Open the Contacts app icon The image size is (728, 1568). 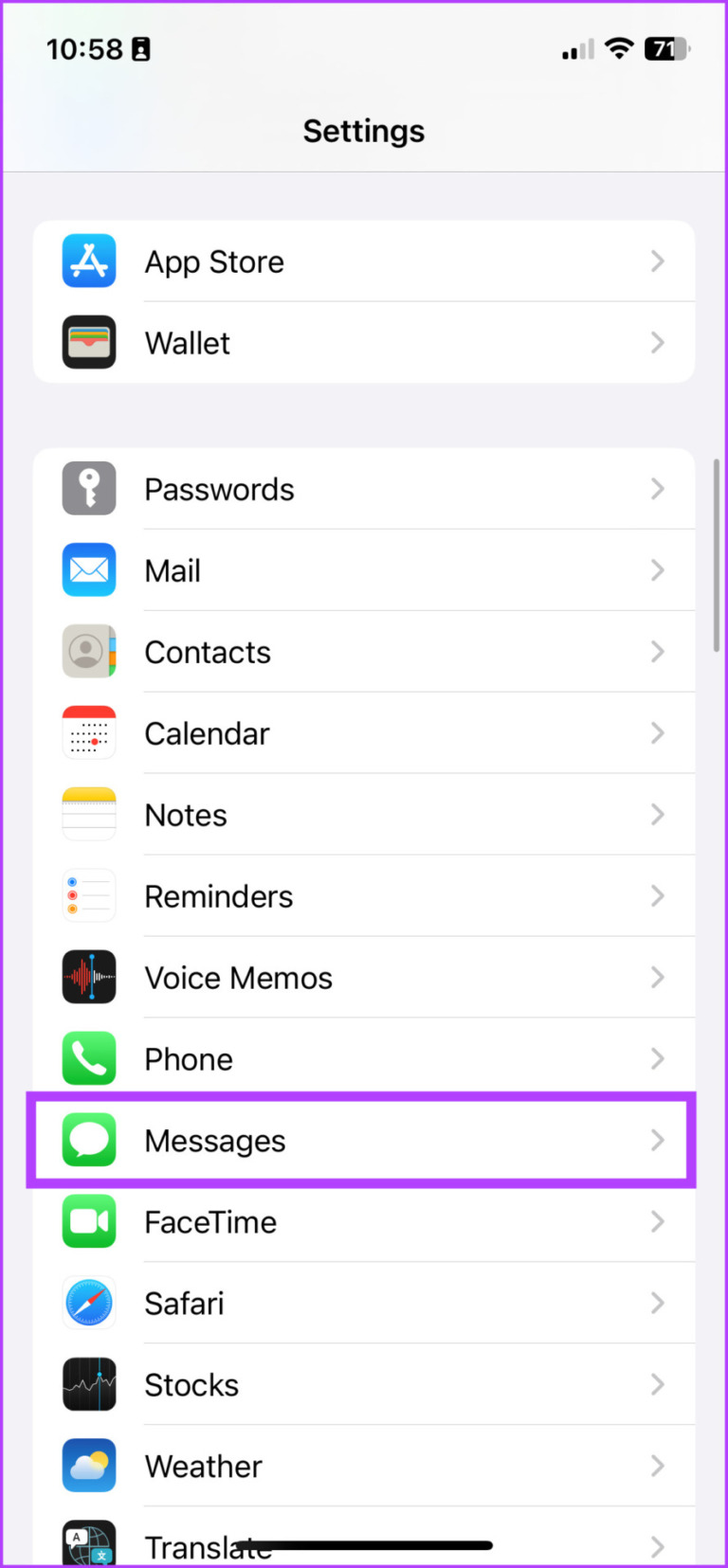click(88, 651)
